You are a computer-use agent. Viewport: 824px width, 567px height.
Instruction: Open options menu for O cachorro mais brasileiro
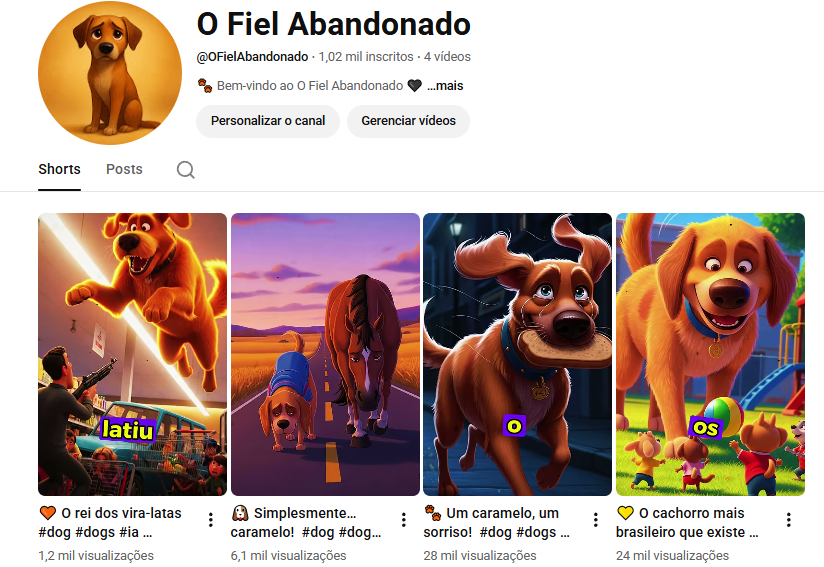(x=788, y=520)
